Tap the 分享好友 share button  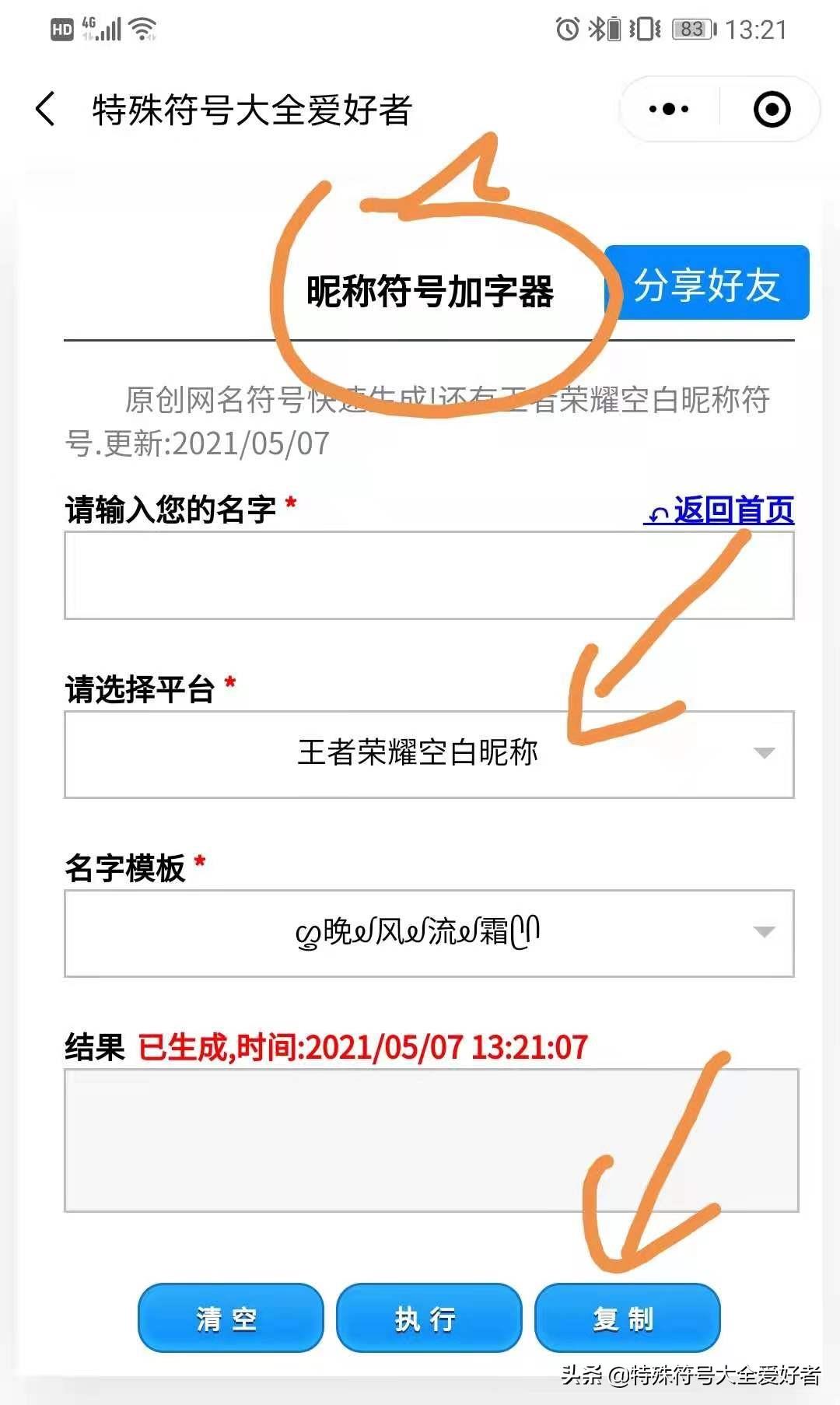(706, 284)
